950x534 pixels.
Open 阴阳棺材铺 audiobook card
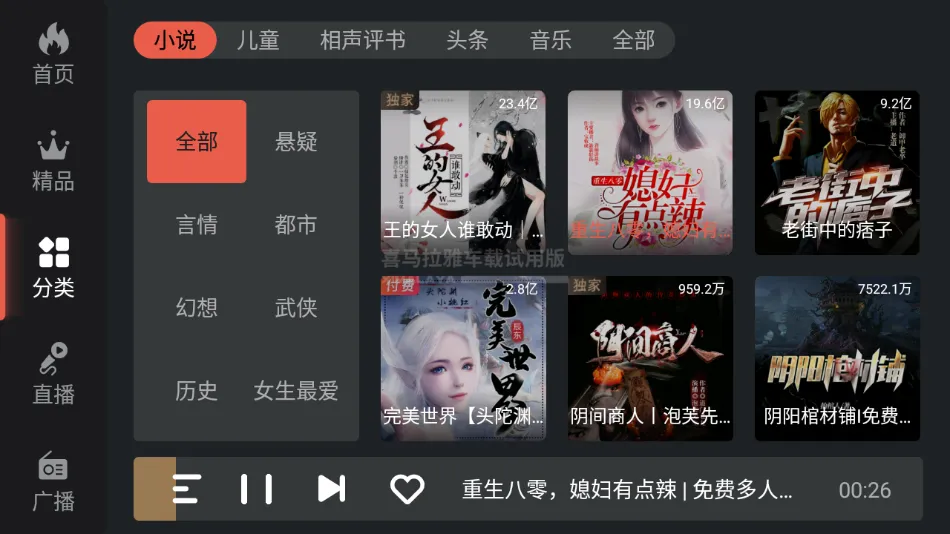coord(837,358)
